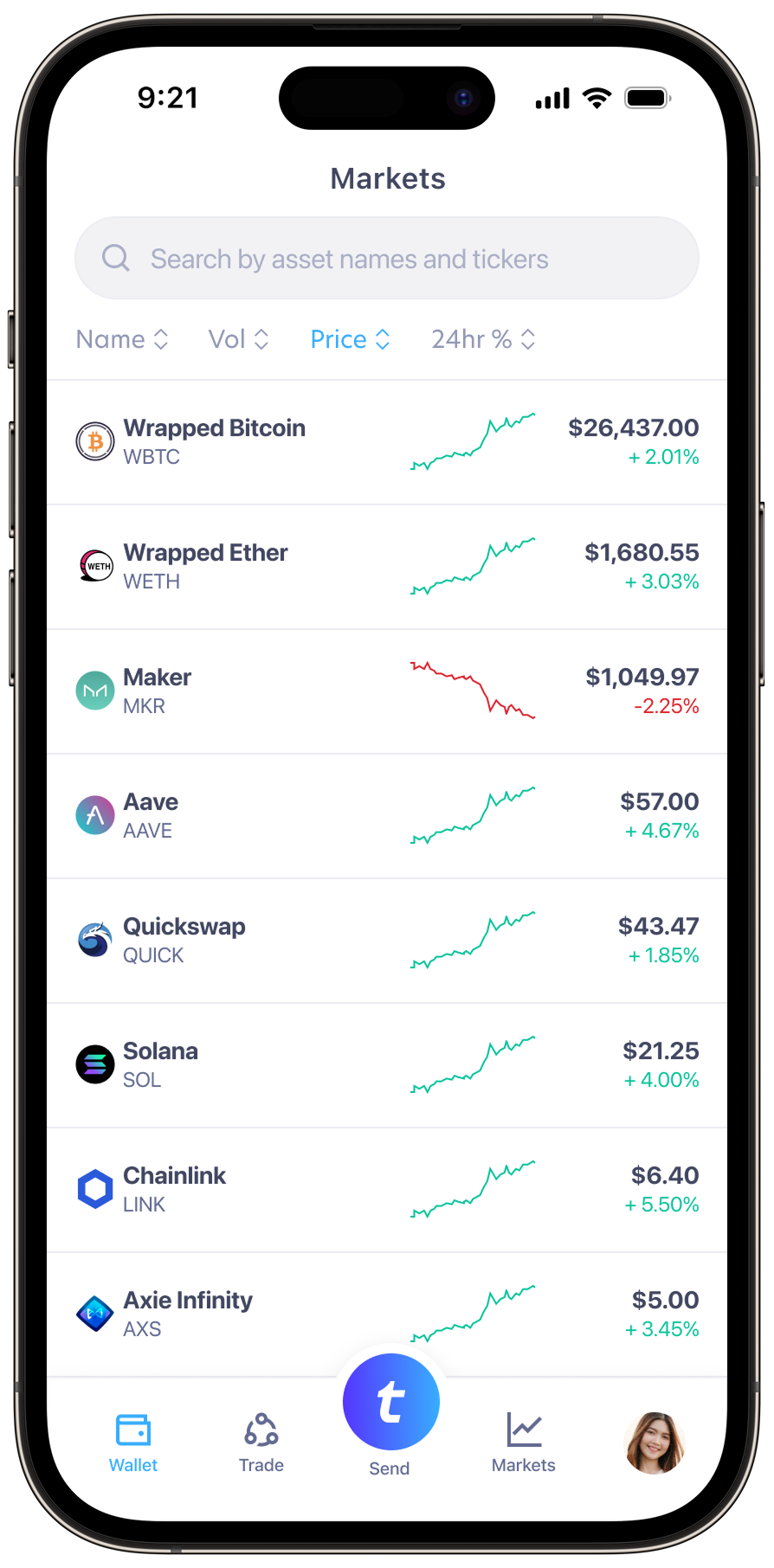Open the Axie Infinity row

point(386,1314)
